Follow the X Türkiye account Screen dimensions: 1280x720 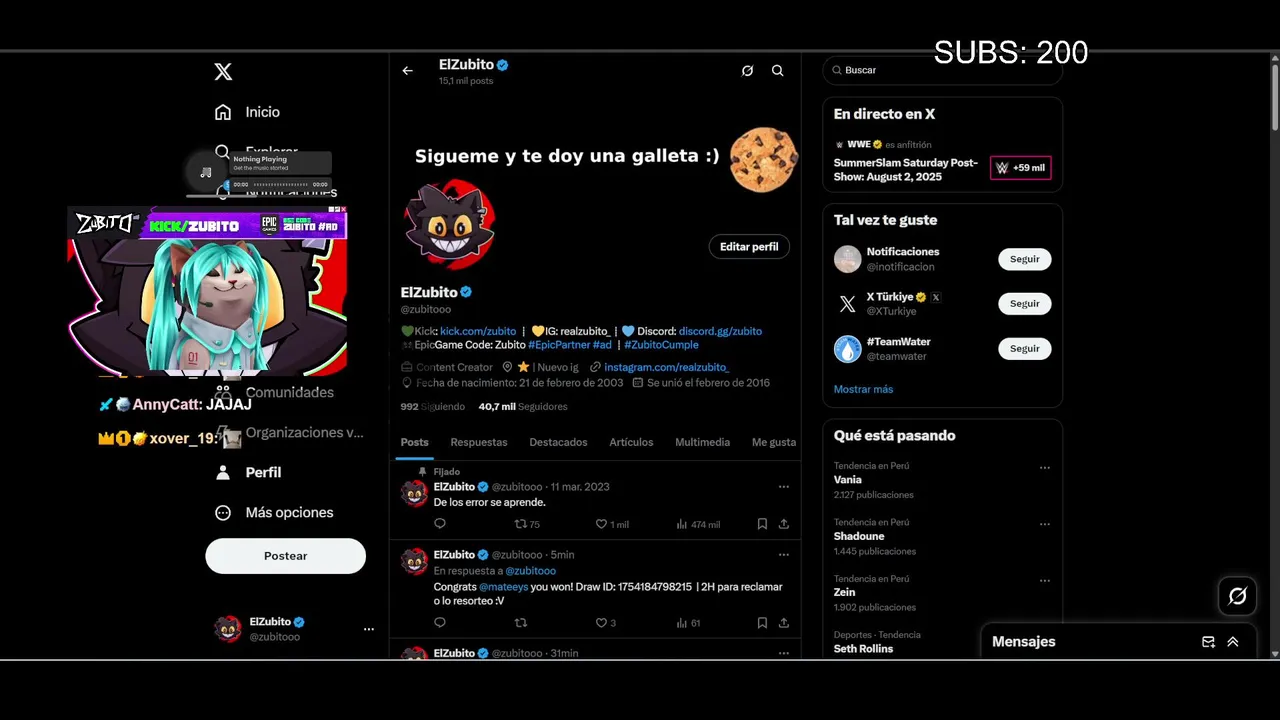[1024, 304]
